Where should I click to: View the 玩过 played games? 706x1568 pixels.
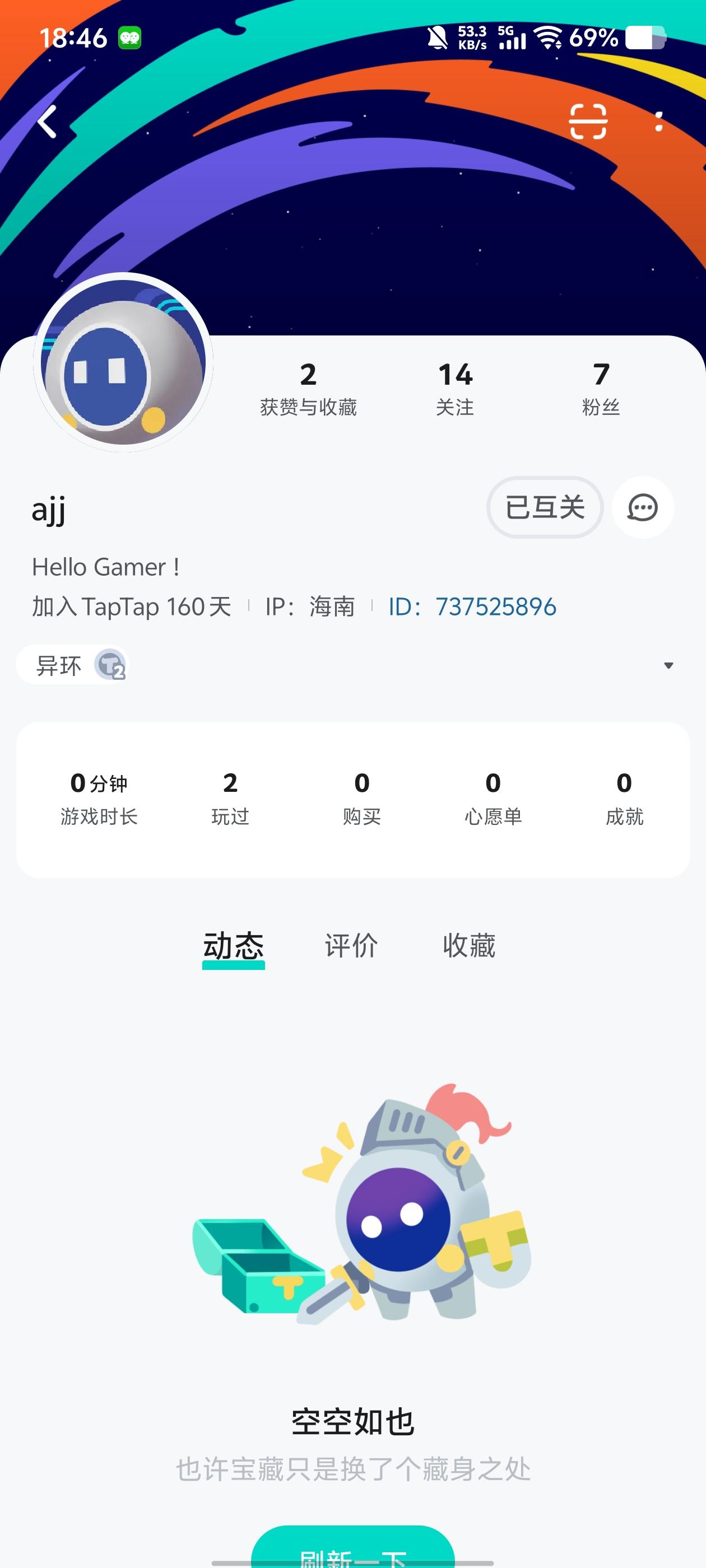[230, 798]
